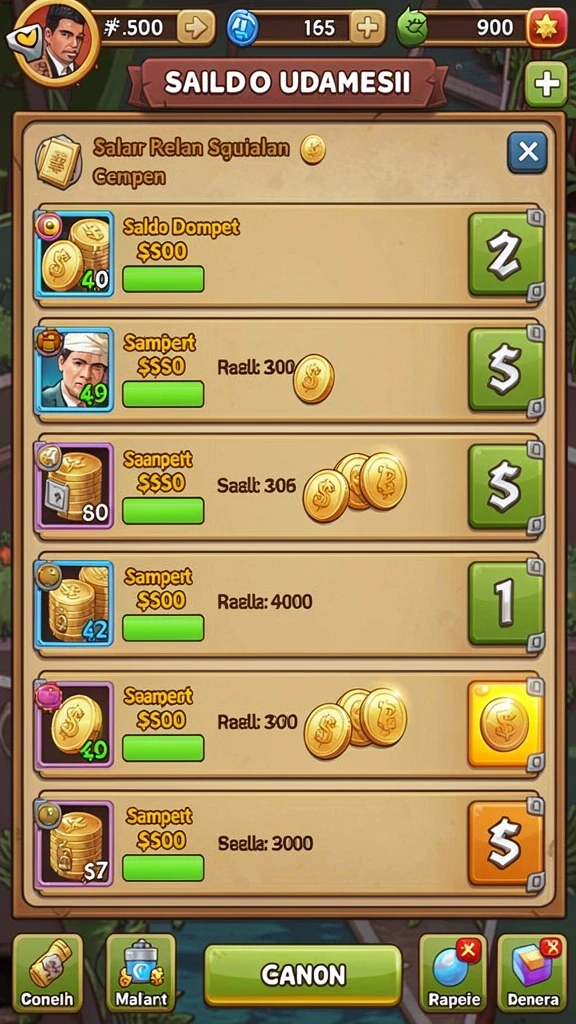Close the Saildo Udamesii panel

527,152
